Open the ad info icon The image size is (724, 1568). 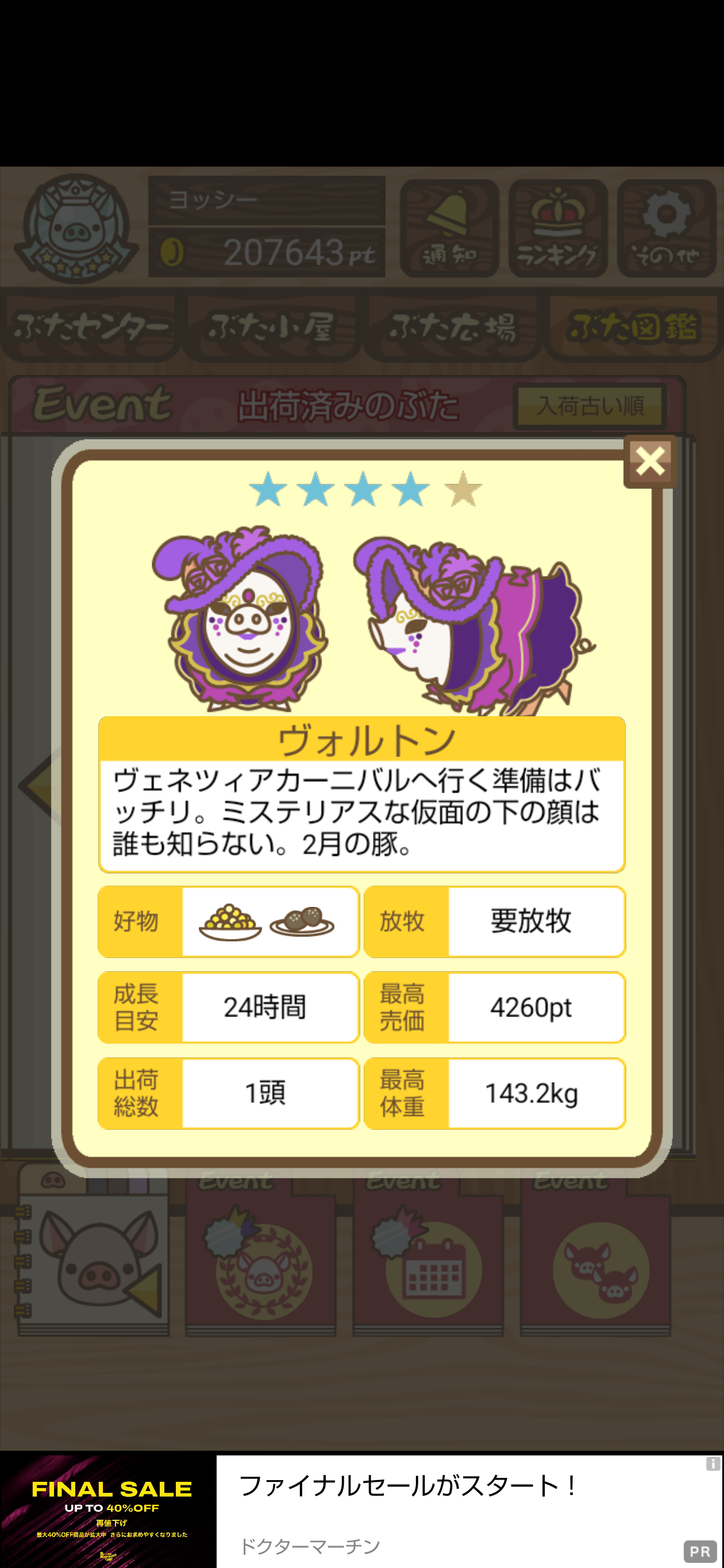pos(713,1464)
